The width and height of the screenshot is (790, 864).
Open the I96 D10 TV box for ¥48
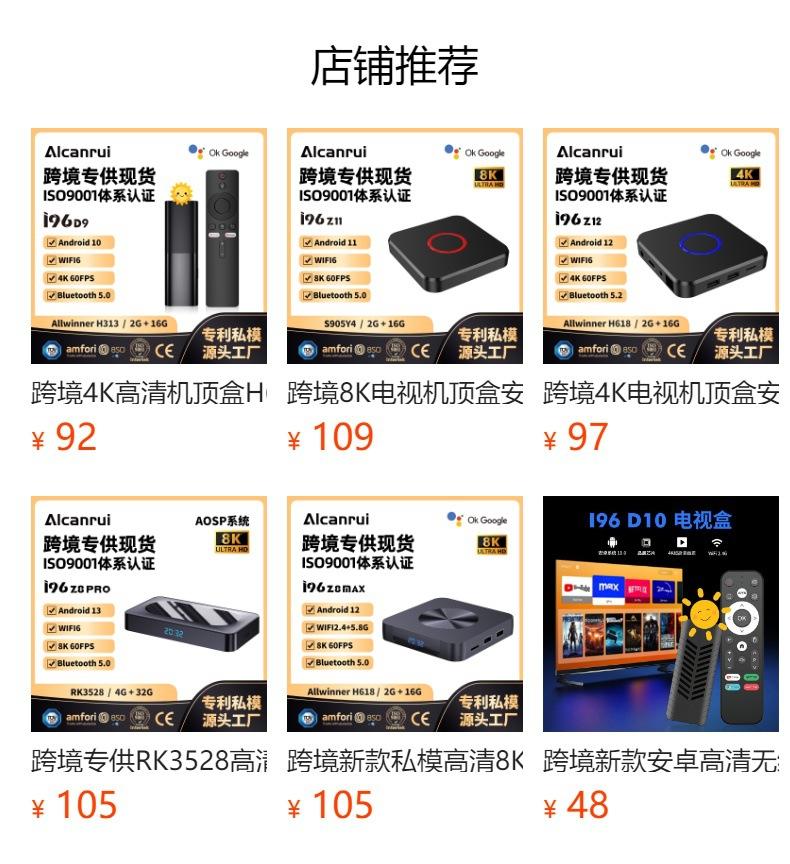point(661,614)
